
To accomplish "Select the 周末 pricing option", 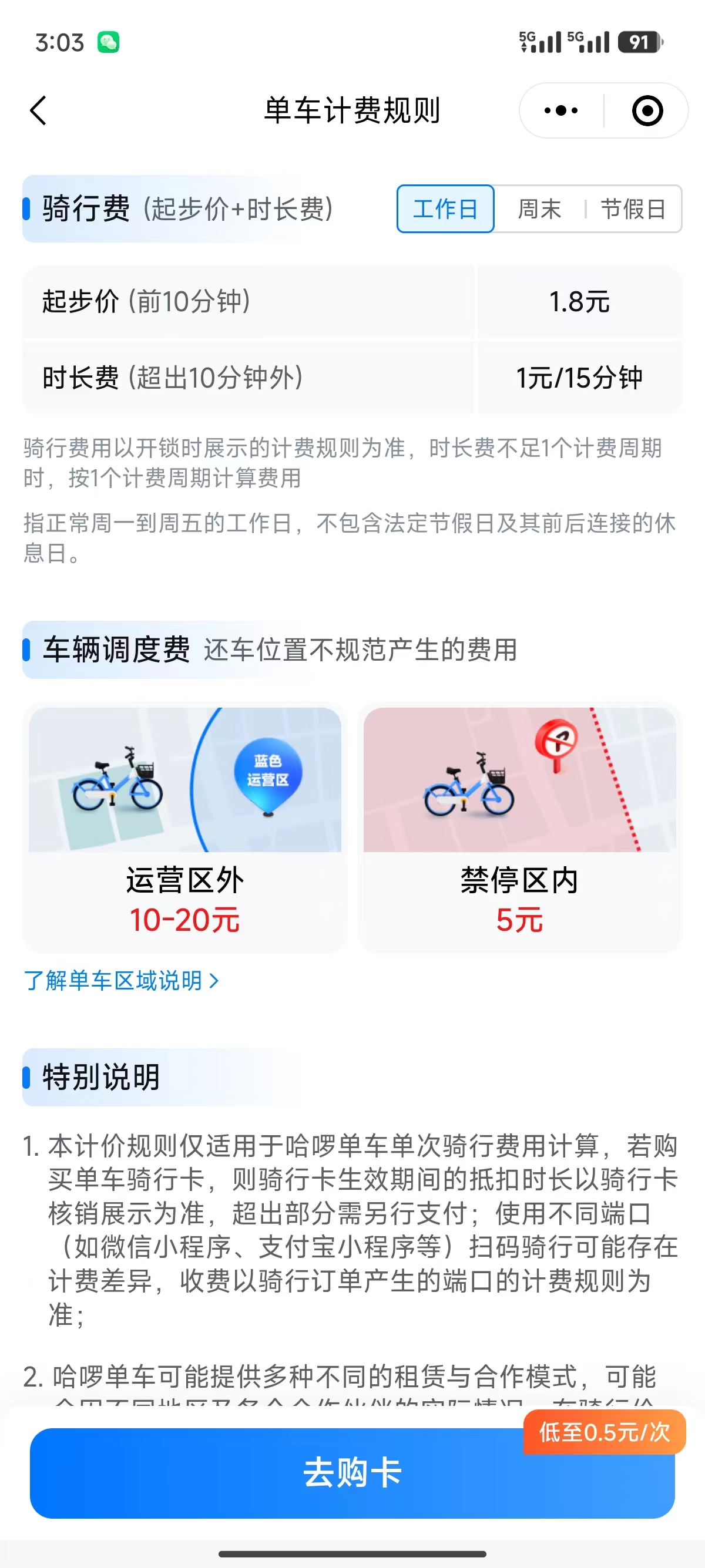I will [x=539, y=209].
